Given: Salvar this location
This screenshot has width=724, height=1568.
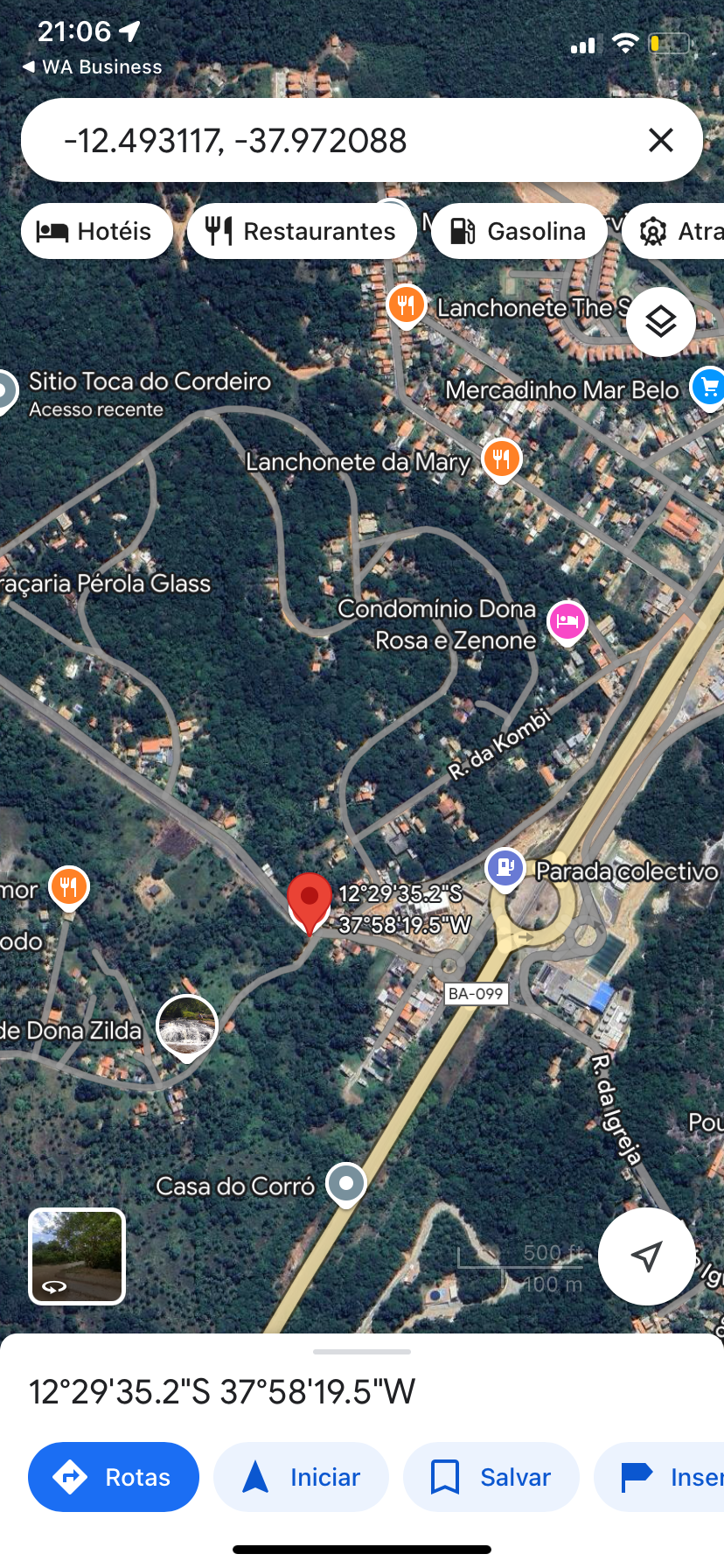Looking at the screenshot, I should click(x=491, y=1477).
